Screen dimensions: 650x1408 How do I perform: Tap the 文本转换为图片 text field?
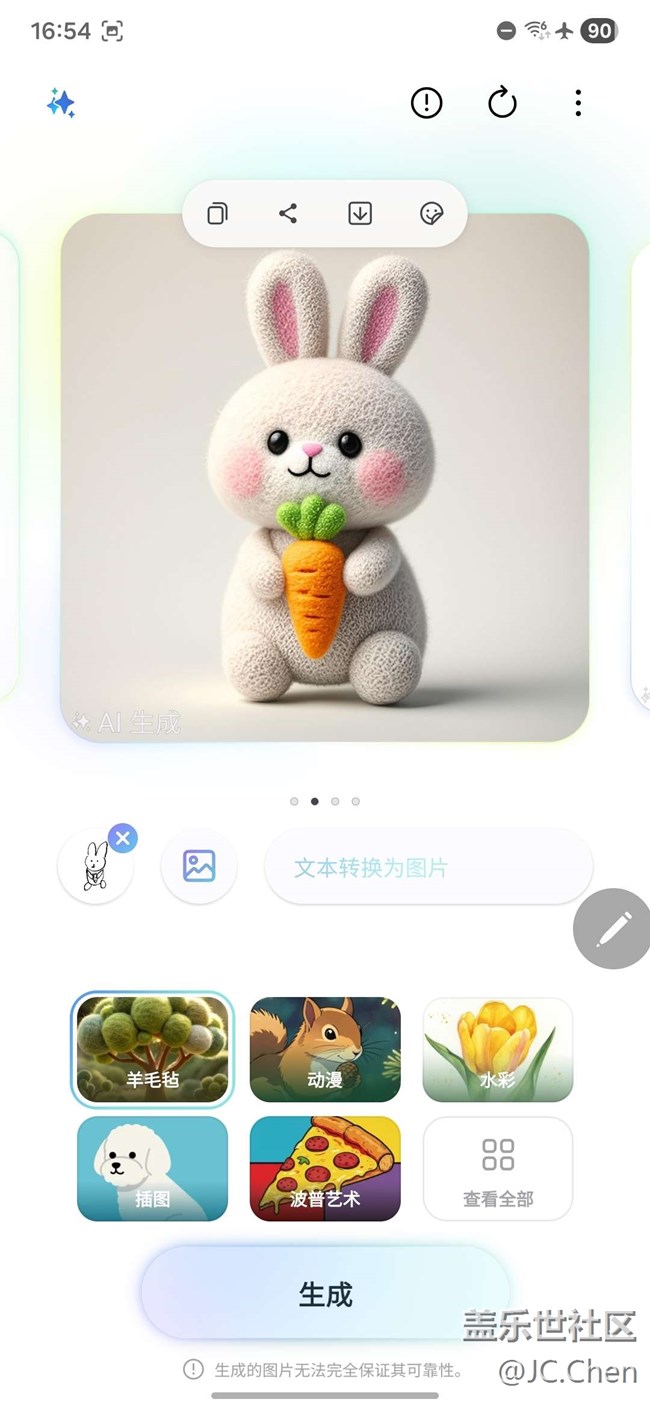point(428,867)
